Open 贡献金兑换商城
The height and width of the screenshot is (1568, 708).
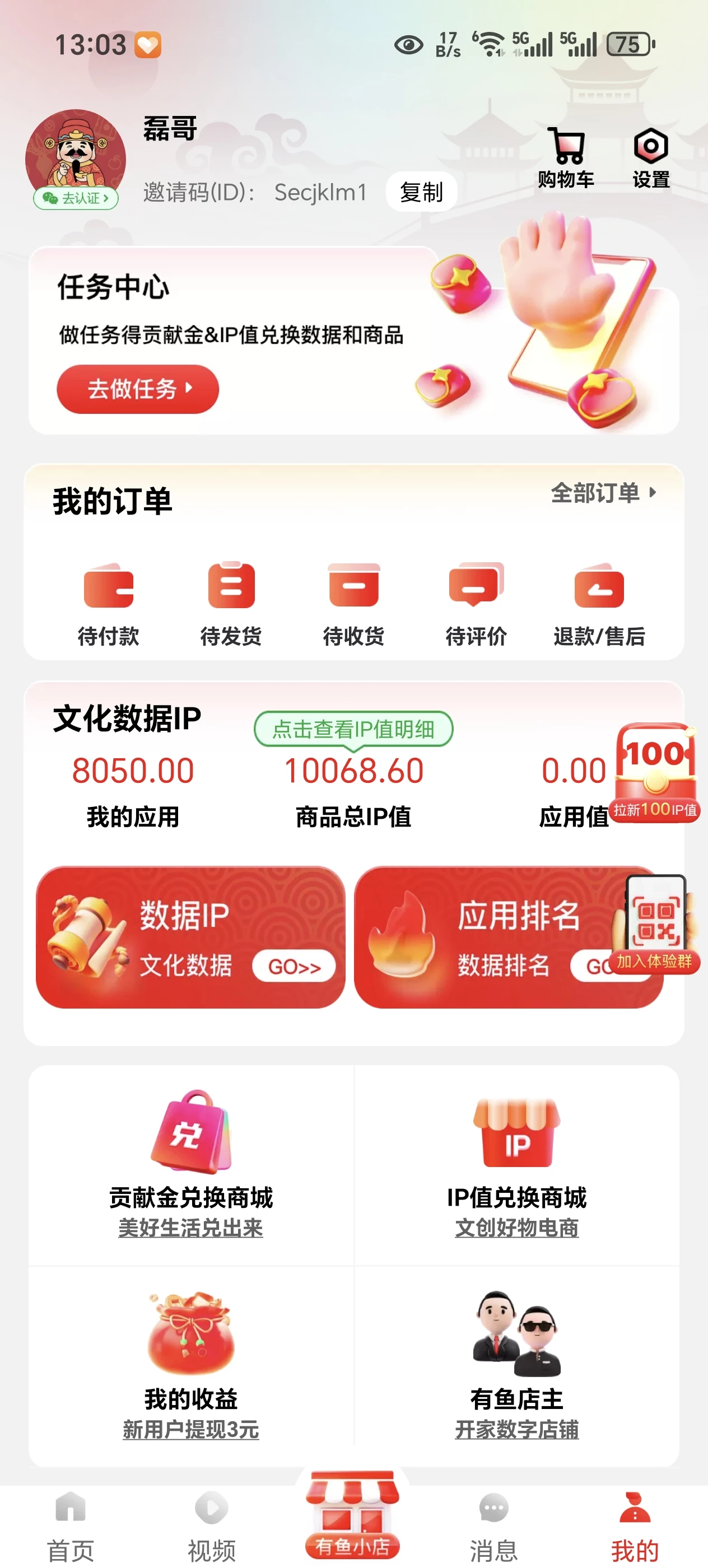[x=190, y=1163]
